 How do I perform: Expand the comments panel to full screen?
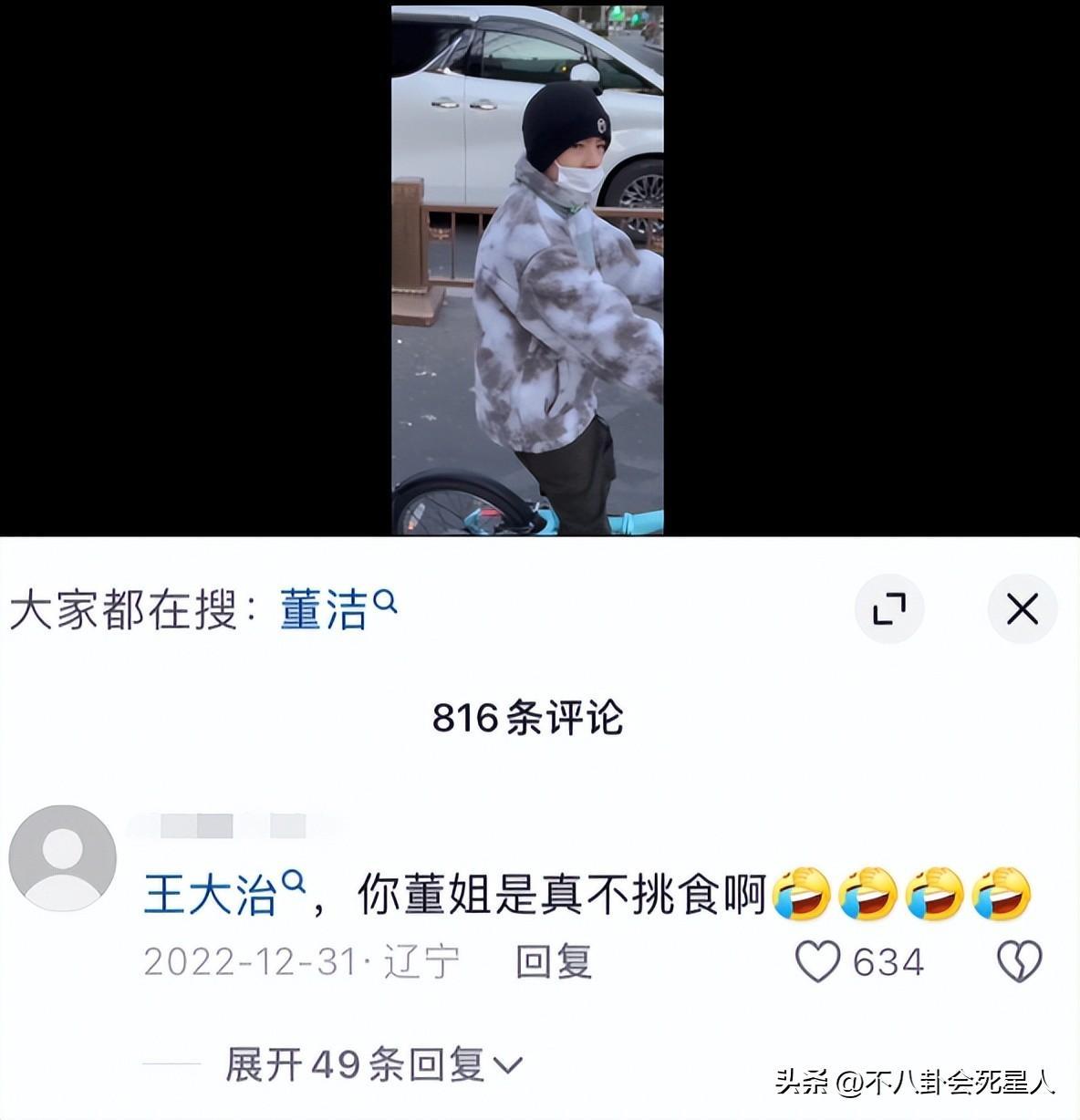888,608
